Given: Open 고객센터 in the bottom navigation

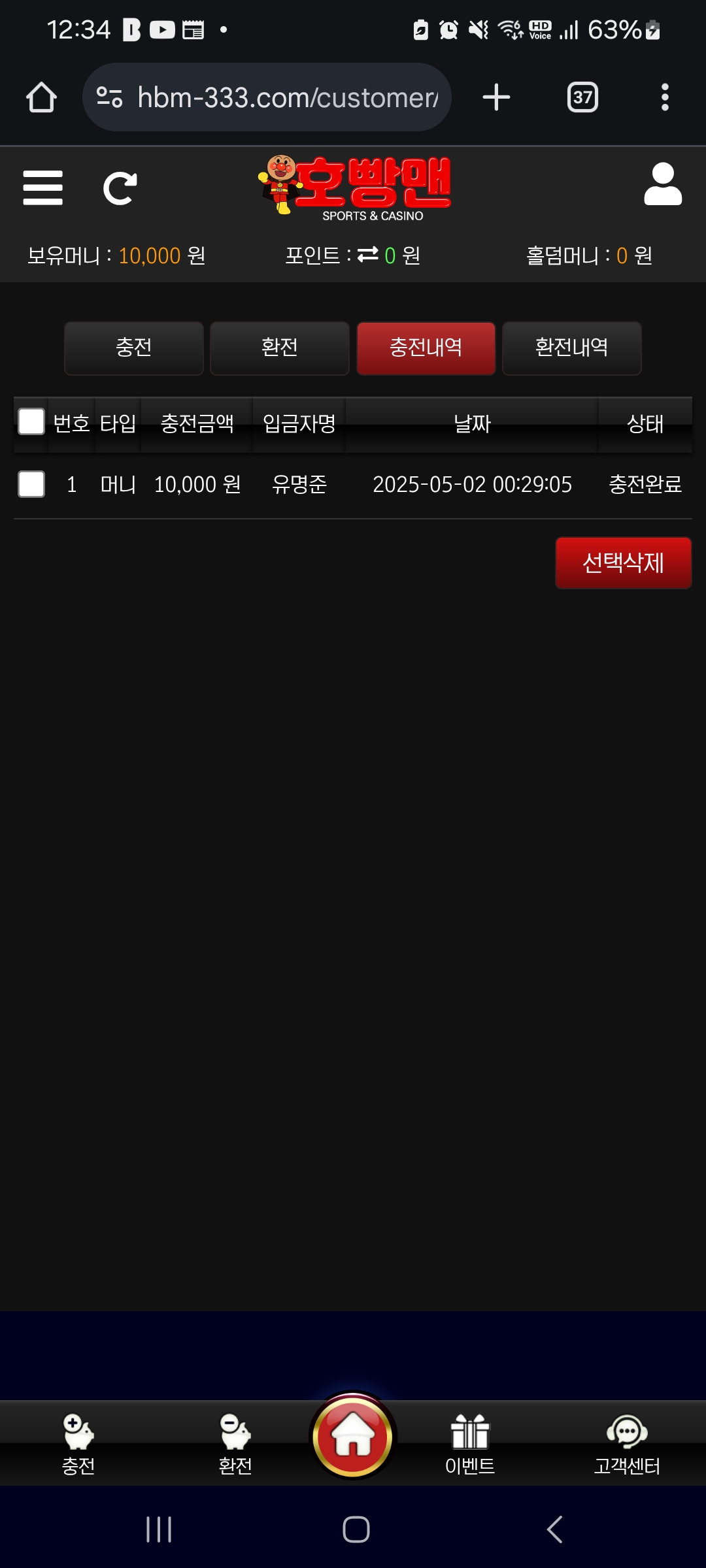Looking at the screenshot, I should tap(627, 1445).
